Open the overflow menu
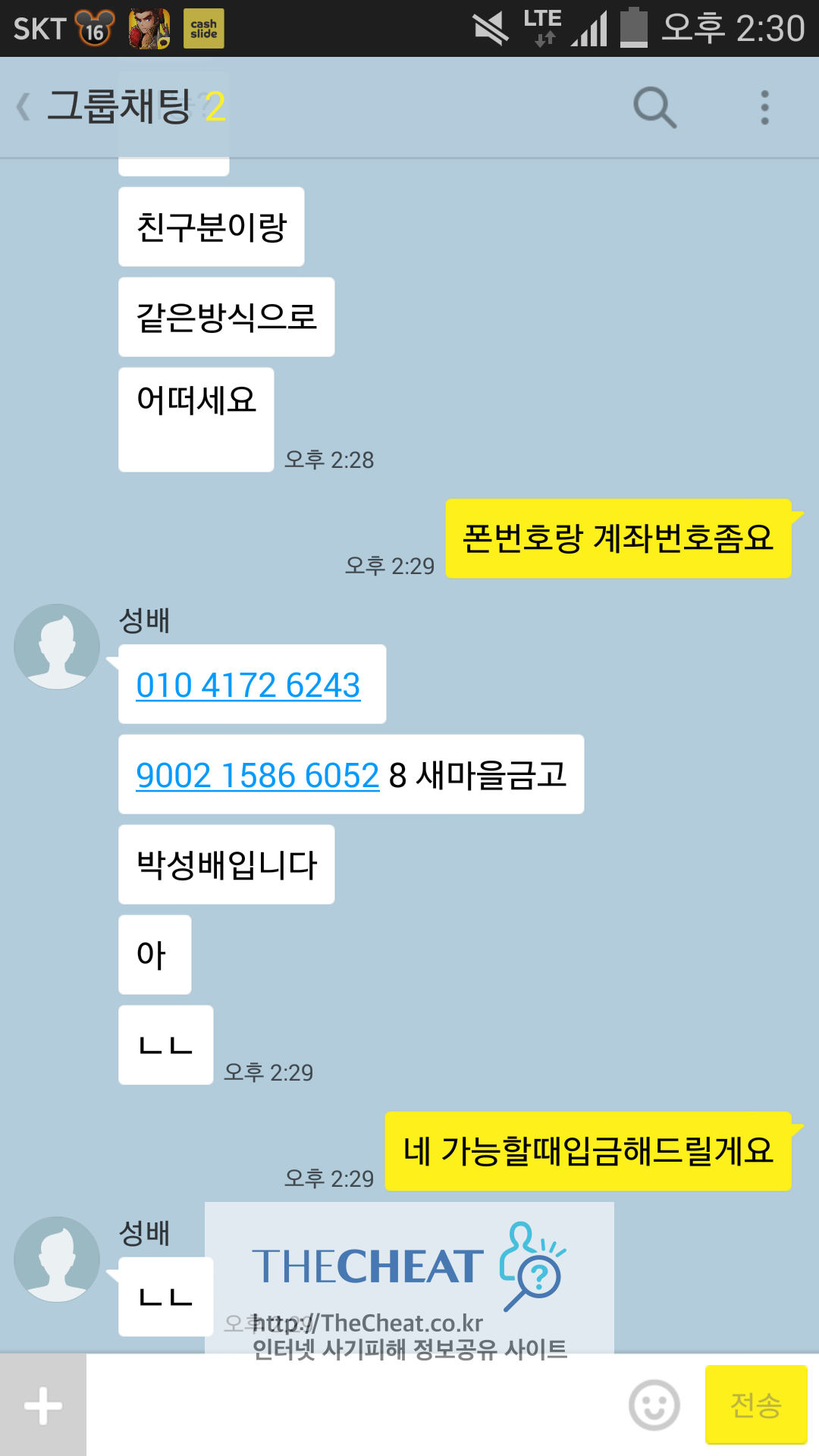The image size is (819, 1456). (764, 107)
